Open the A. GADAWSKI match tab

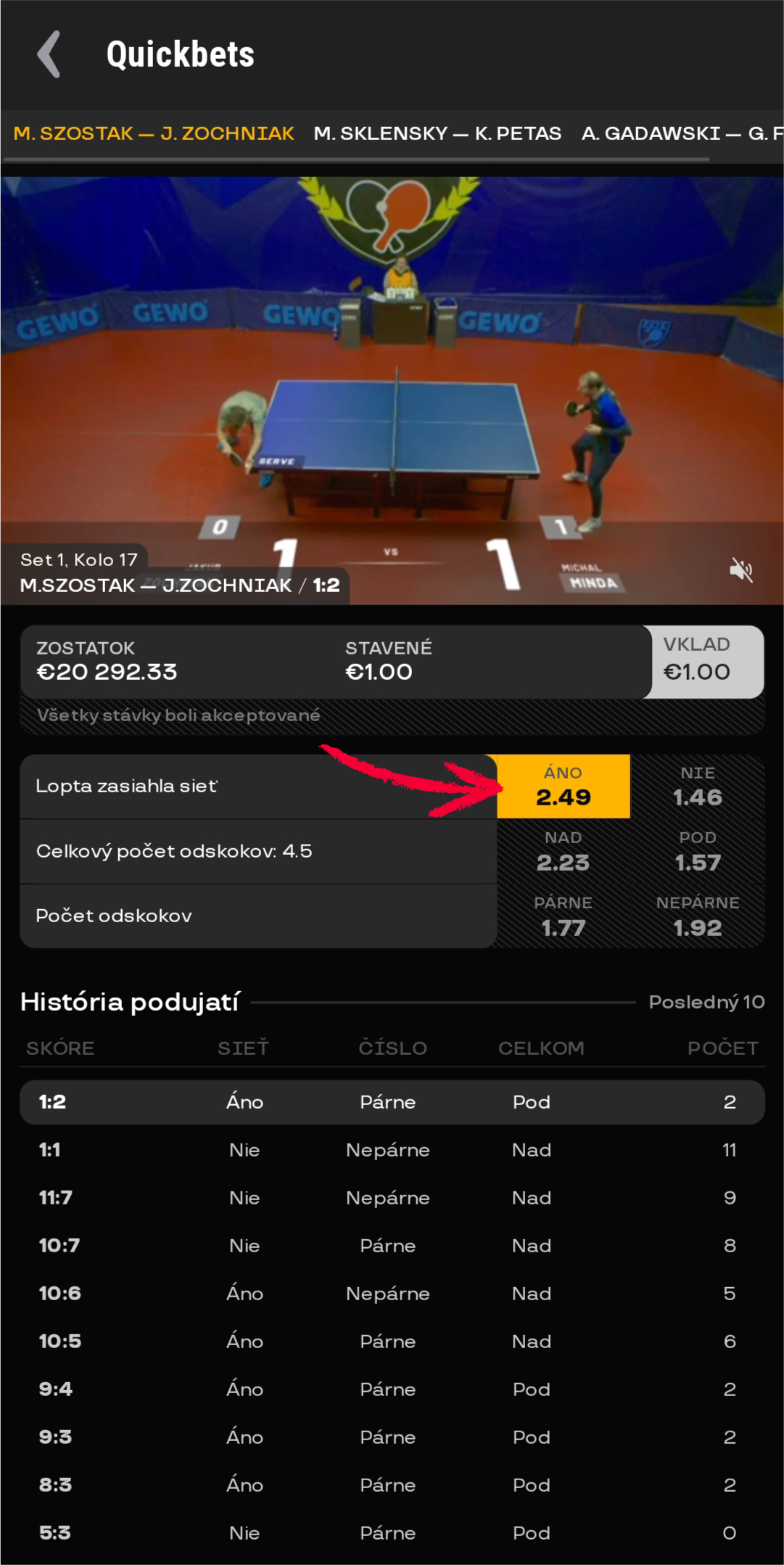(x=674, y=133)
